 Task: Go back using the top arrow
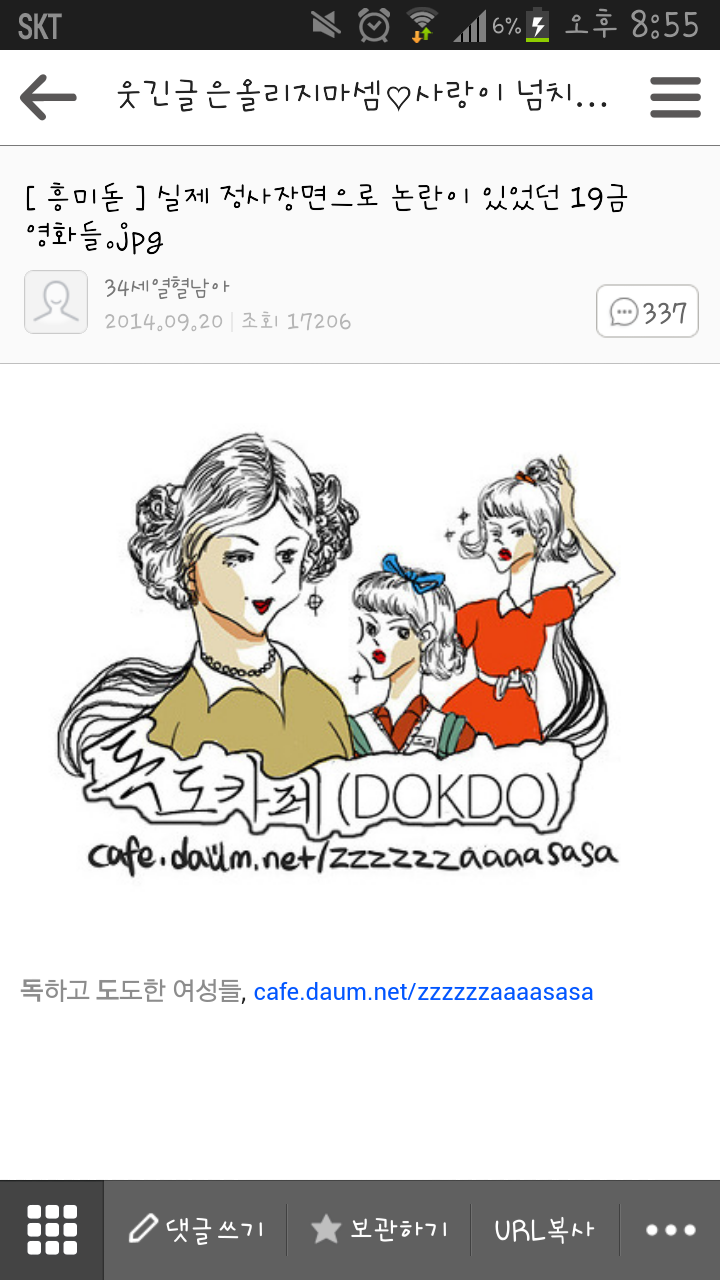(47, 98)
